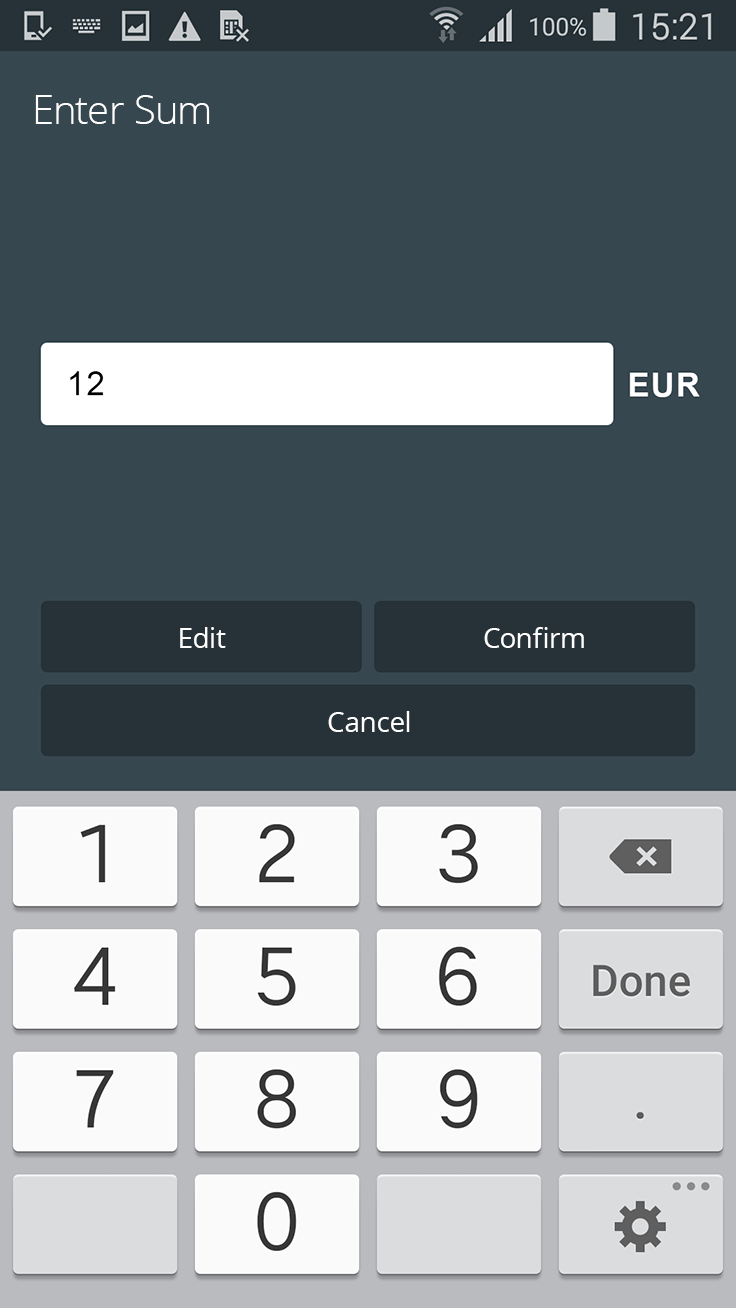Open the screenshot captured notification icon

(38, 25)
